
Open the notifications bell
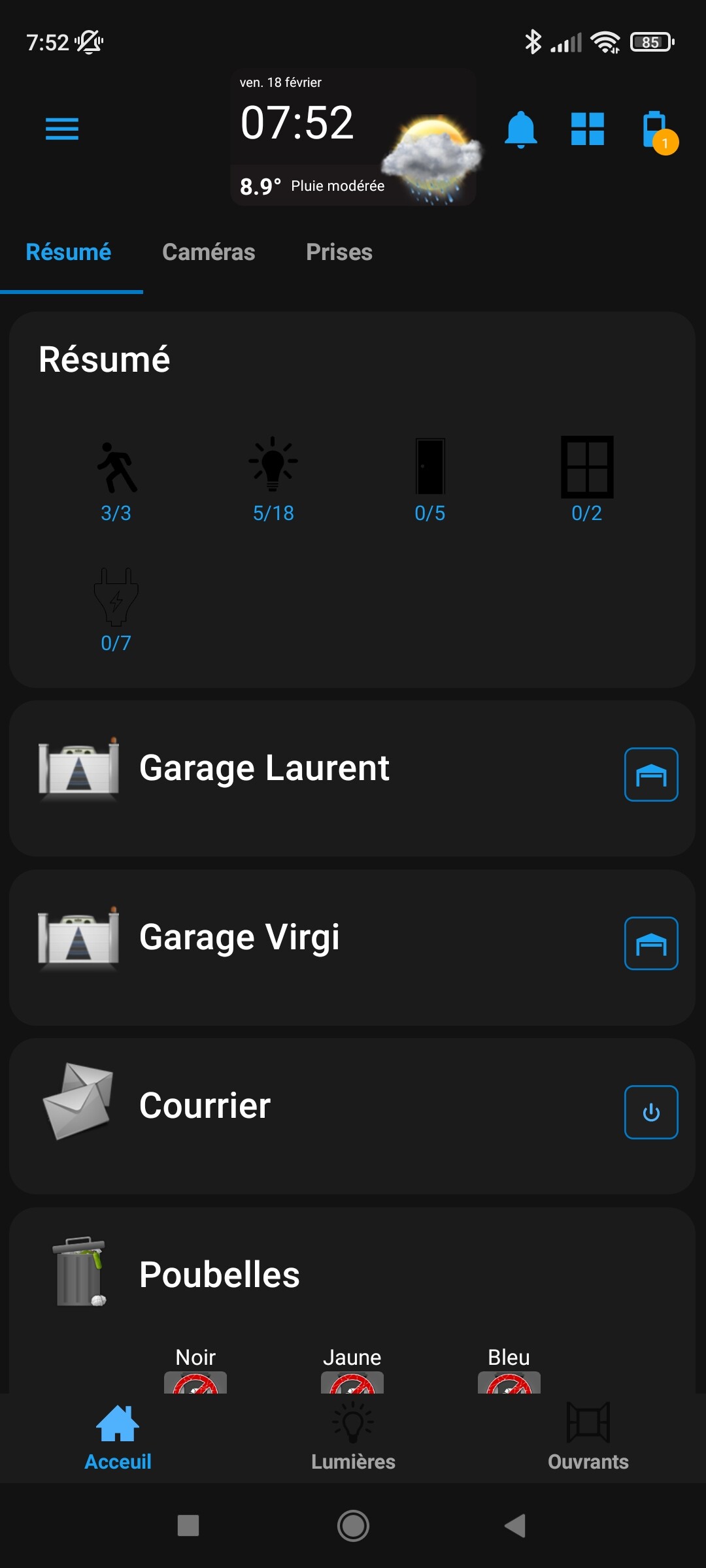[x=520, y=129]
